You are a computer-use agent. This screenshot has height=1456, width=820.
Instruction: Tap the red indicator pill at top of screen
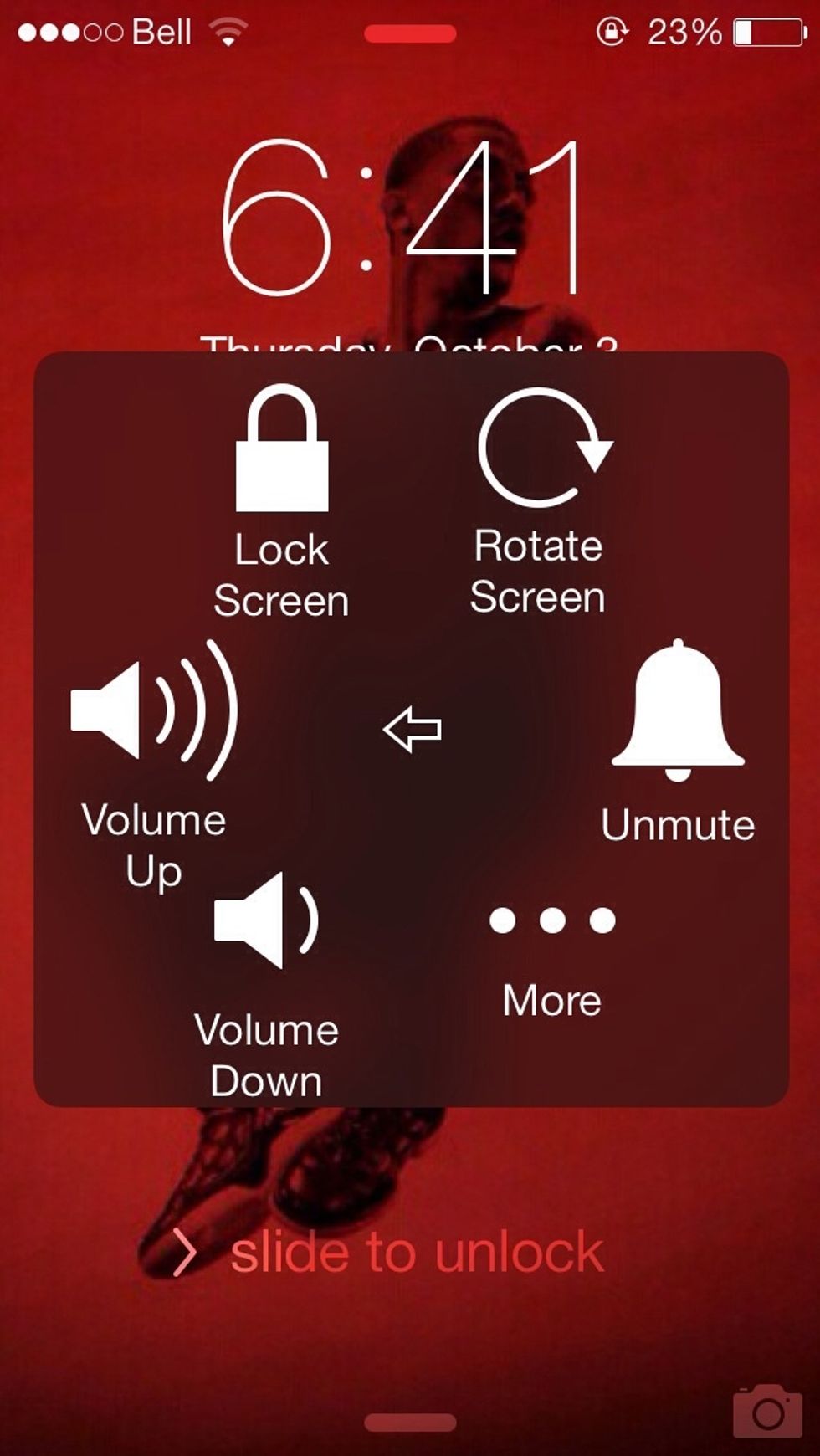(x=410, y=35)
